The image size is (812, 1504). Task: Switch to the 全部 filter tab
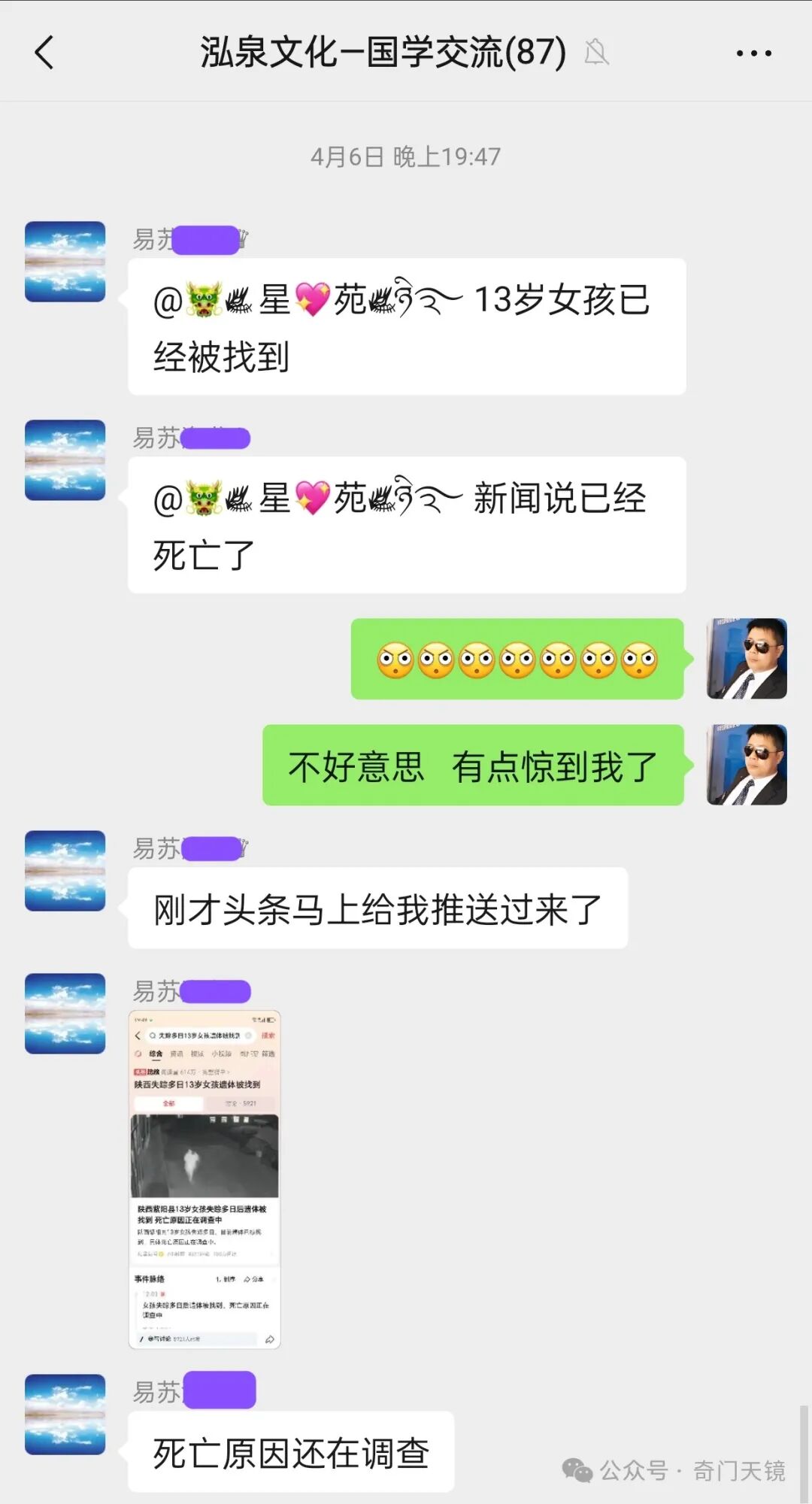point(168,1103)
